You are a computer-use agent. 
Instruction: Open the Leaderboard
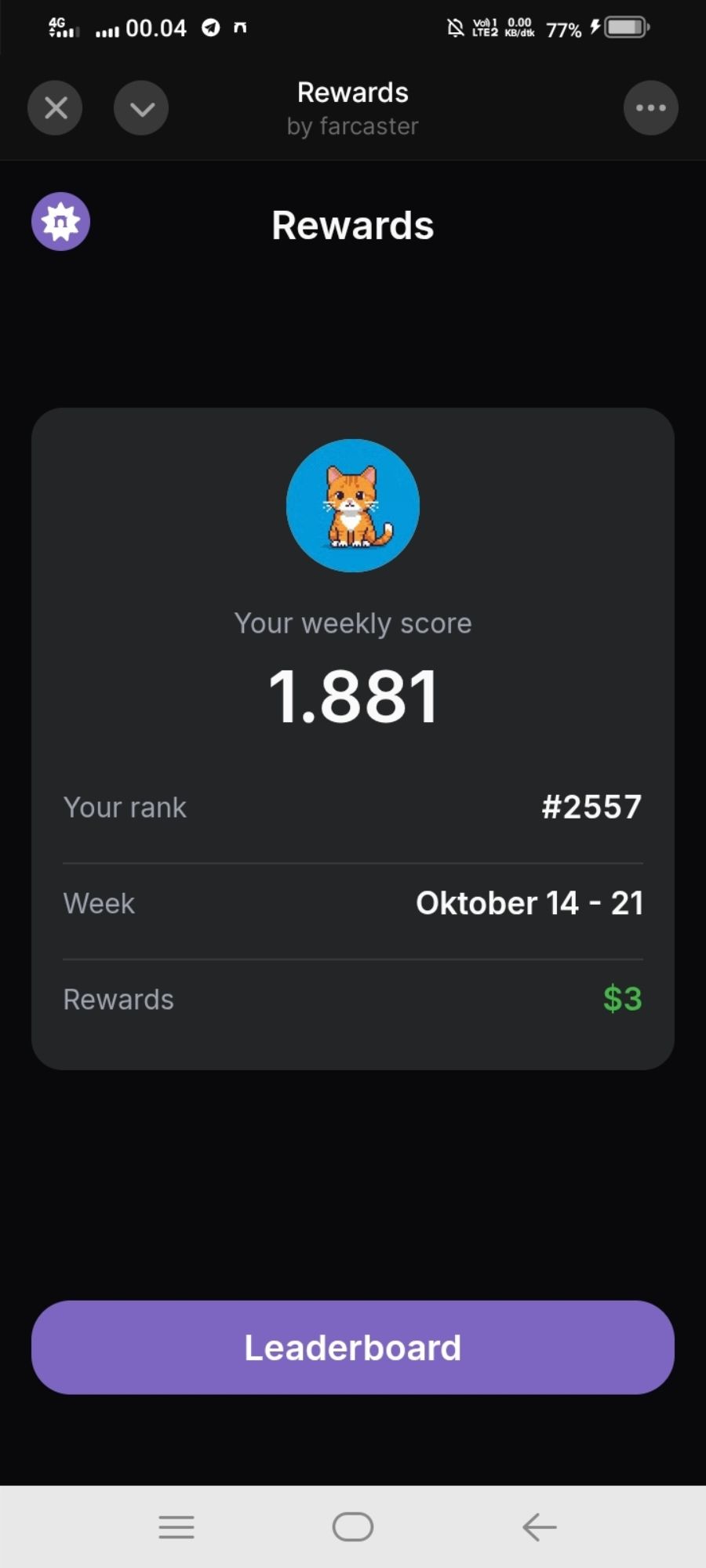click(353, 1347)
